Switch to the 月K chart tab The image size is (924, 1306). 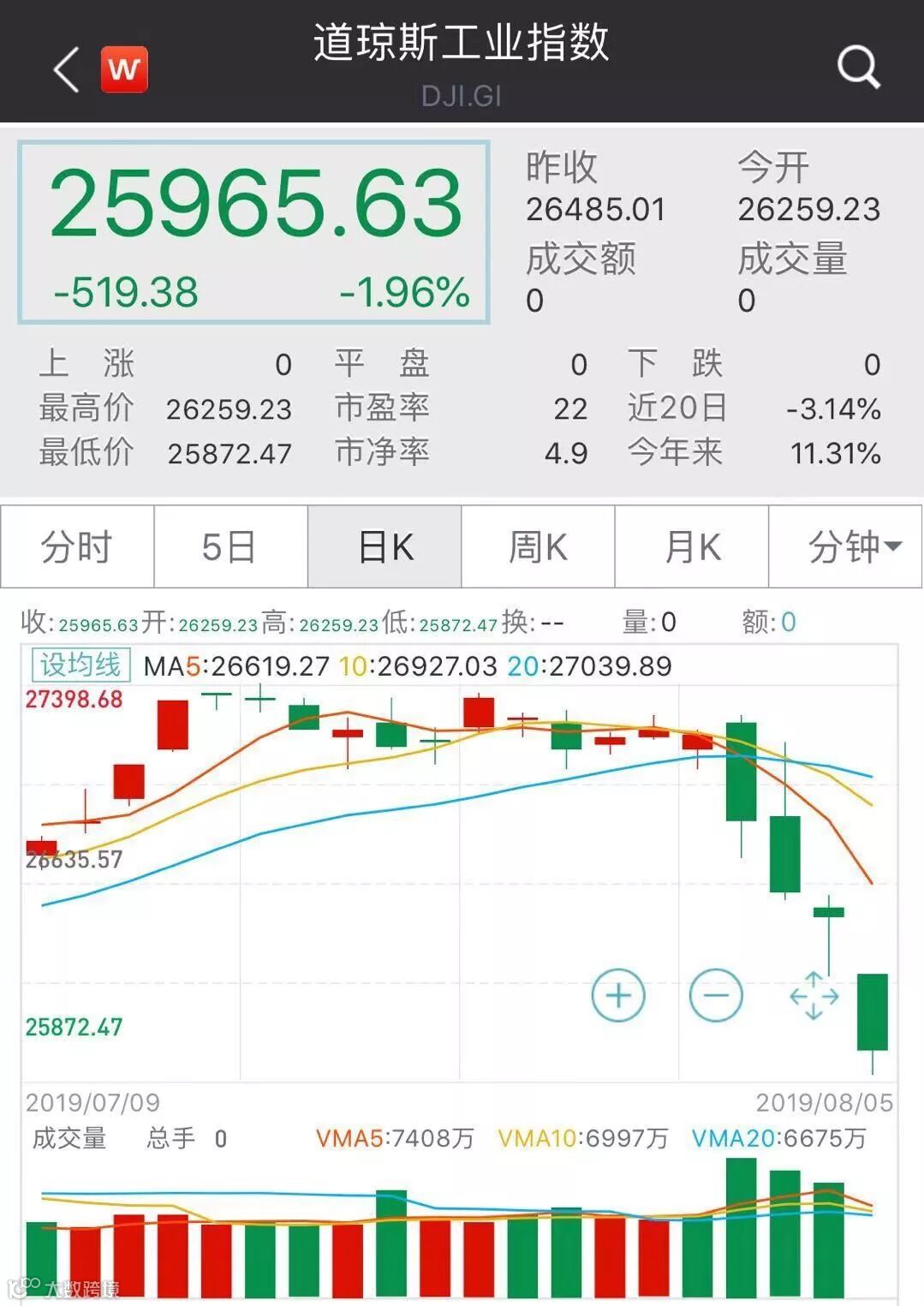click(692, 547)
